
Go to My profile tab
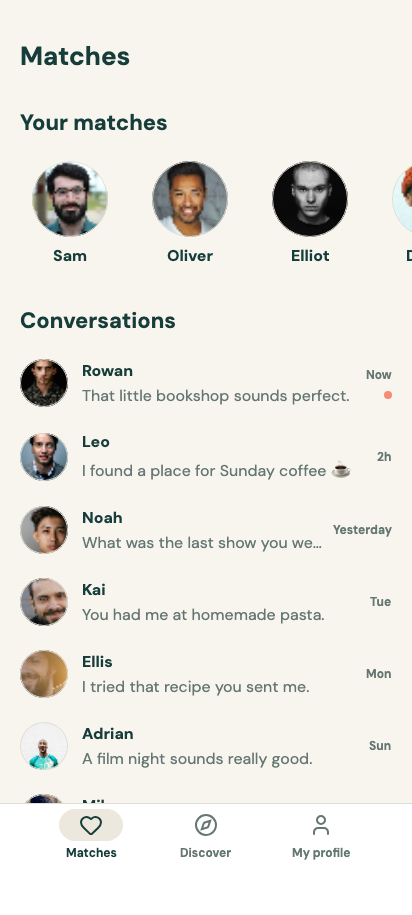321,834
